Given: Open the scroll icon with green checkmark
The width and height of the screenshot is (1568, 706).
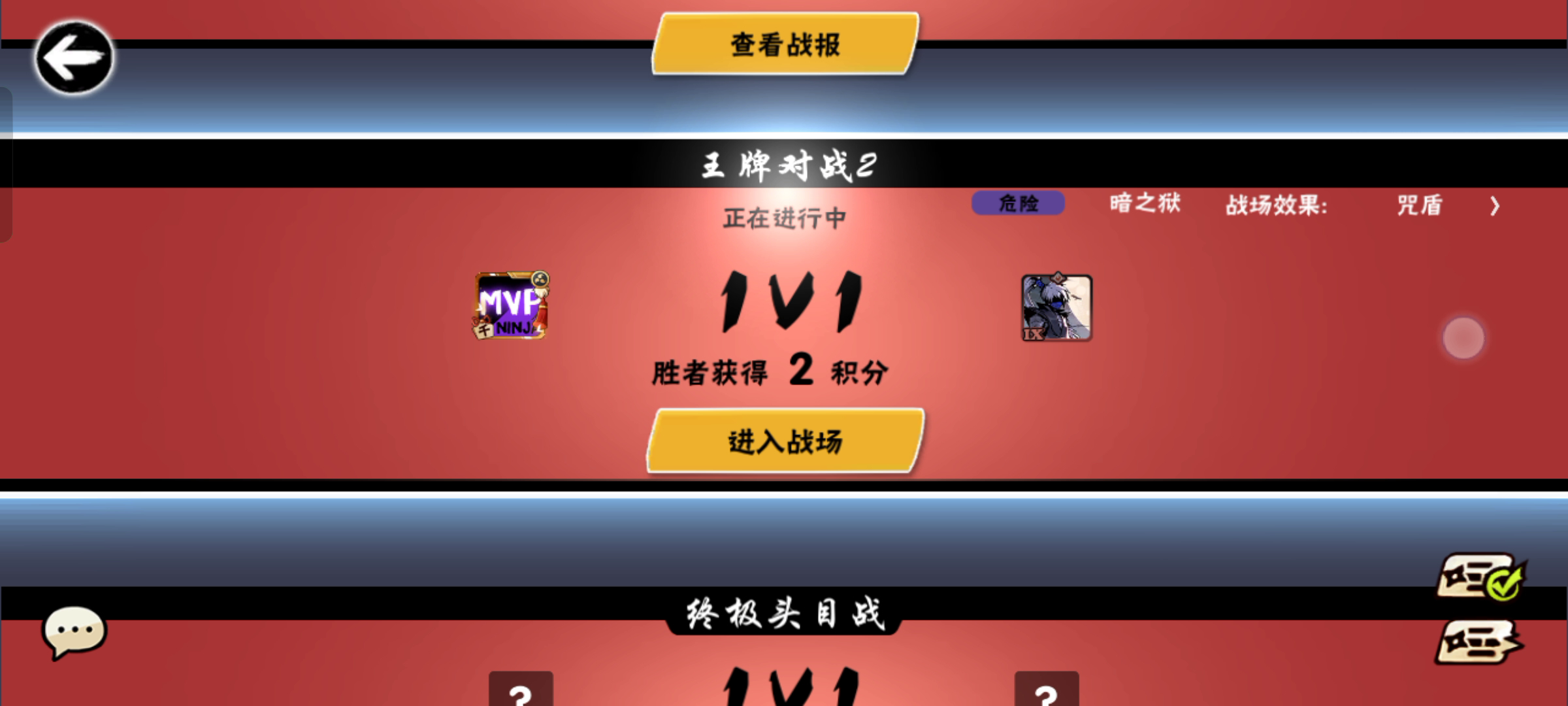Looking at the screenshot, I should (x=1480, y=577).
